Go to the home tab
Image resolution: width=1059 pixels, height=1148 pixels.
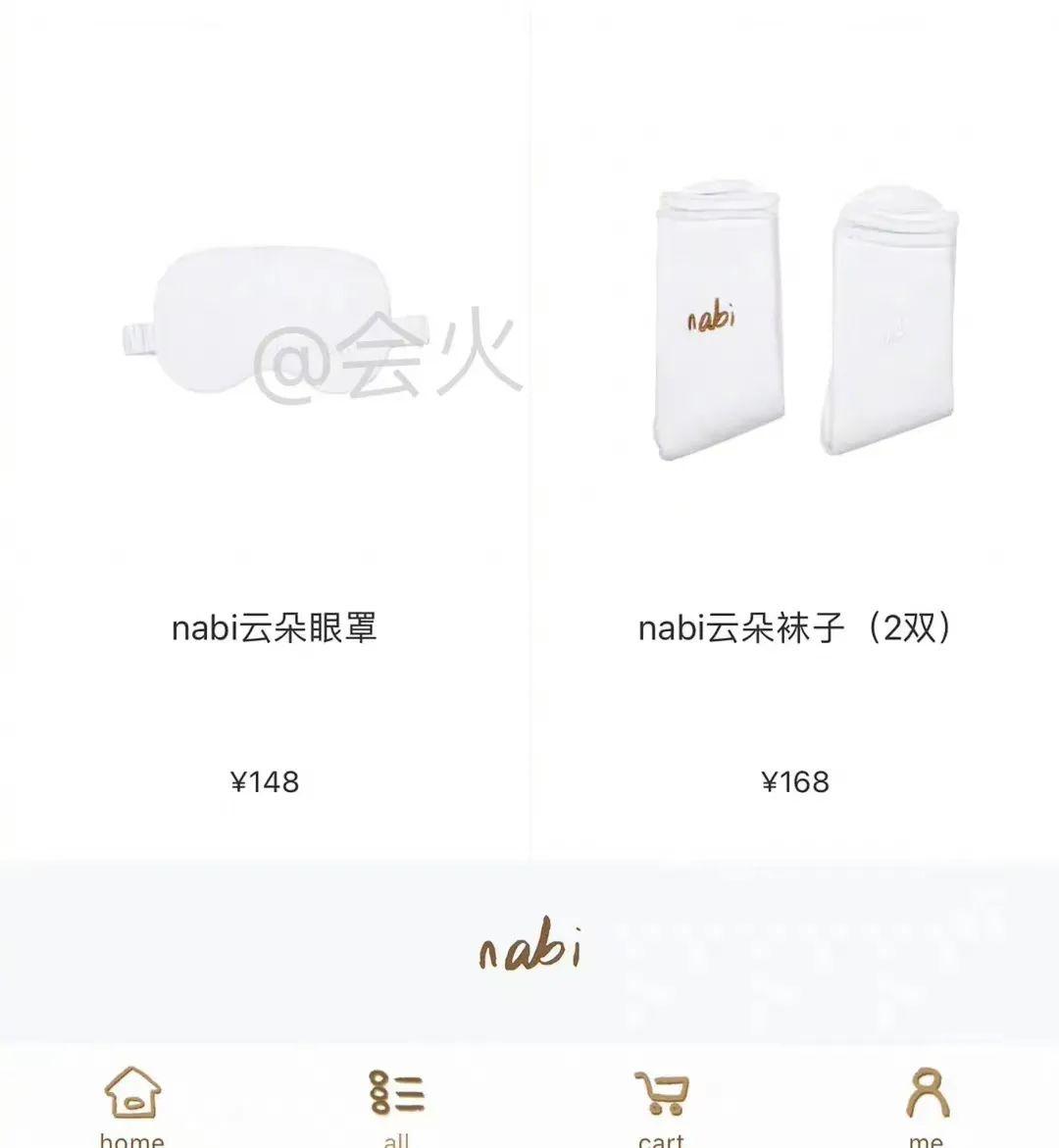tap(132, 1101)
